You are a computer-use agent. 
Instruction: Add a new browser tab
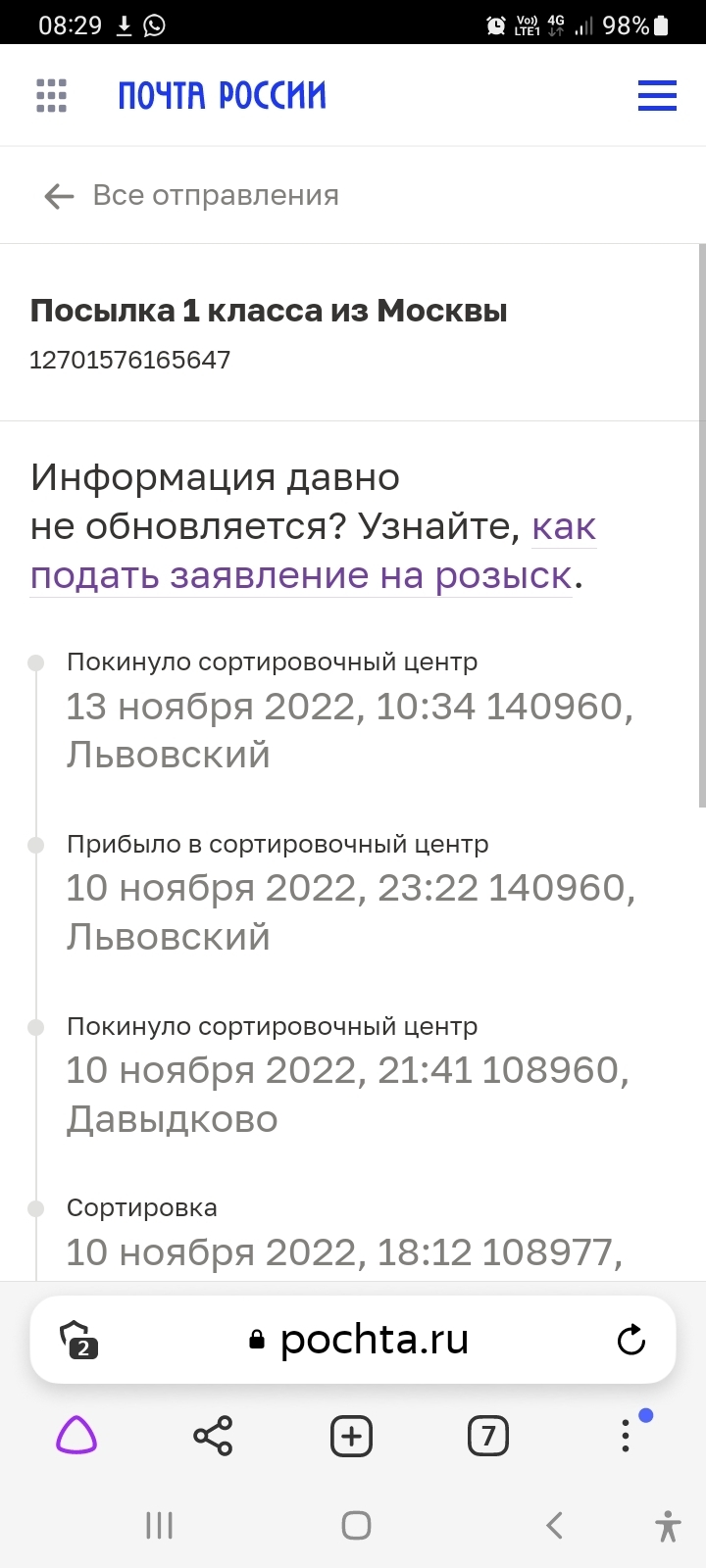[x=351, y=1437]
